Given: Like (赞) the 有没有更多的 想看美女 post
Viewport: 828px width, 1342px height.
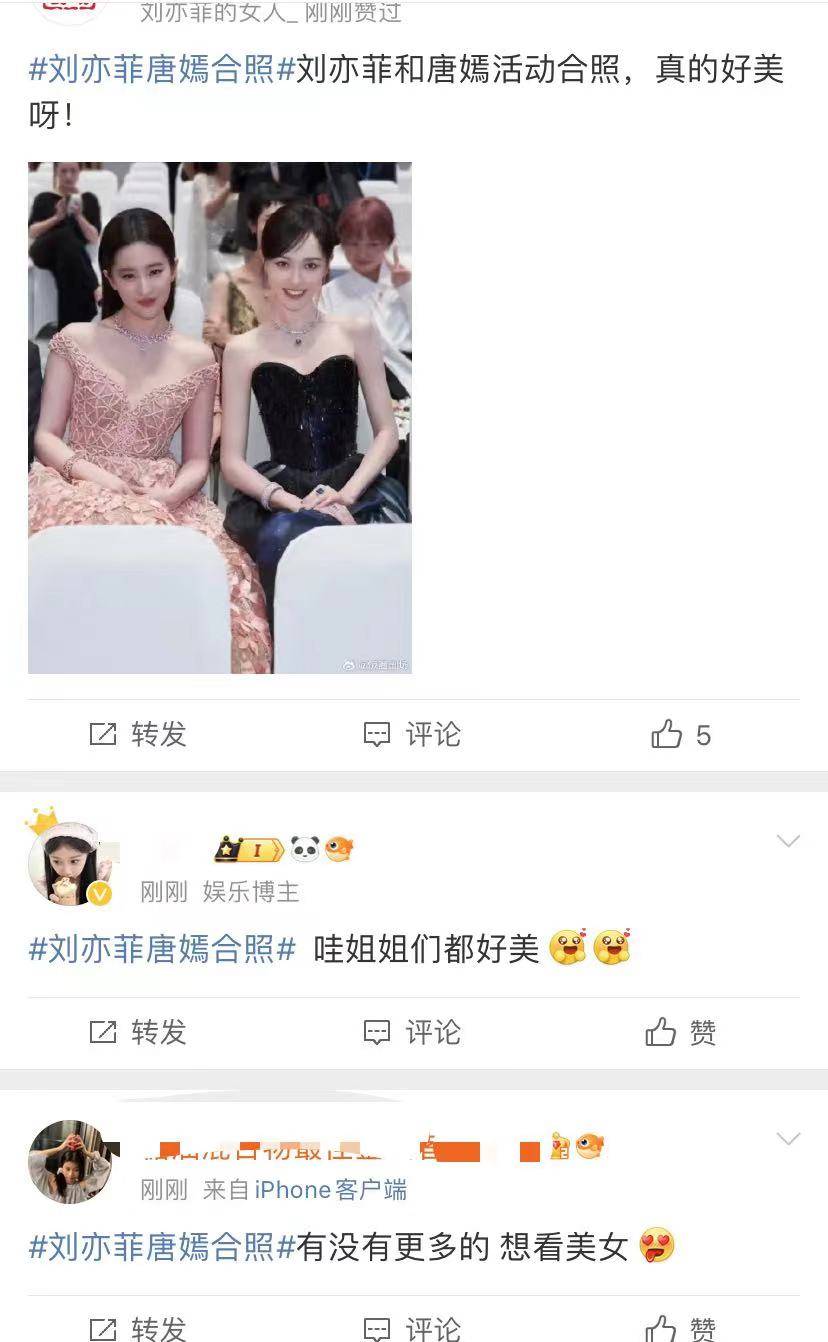Looking at the screenshot, I should (681, 1328).
